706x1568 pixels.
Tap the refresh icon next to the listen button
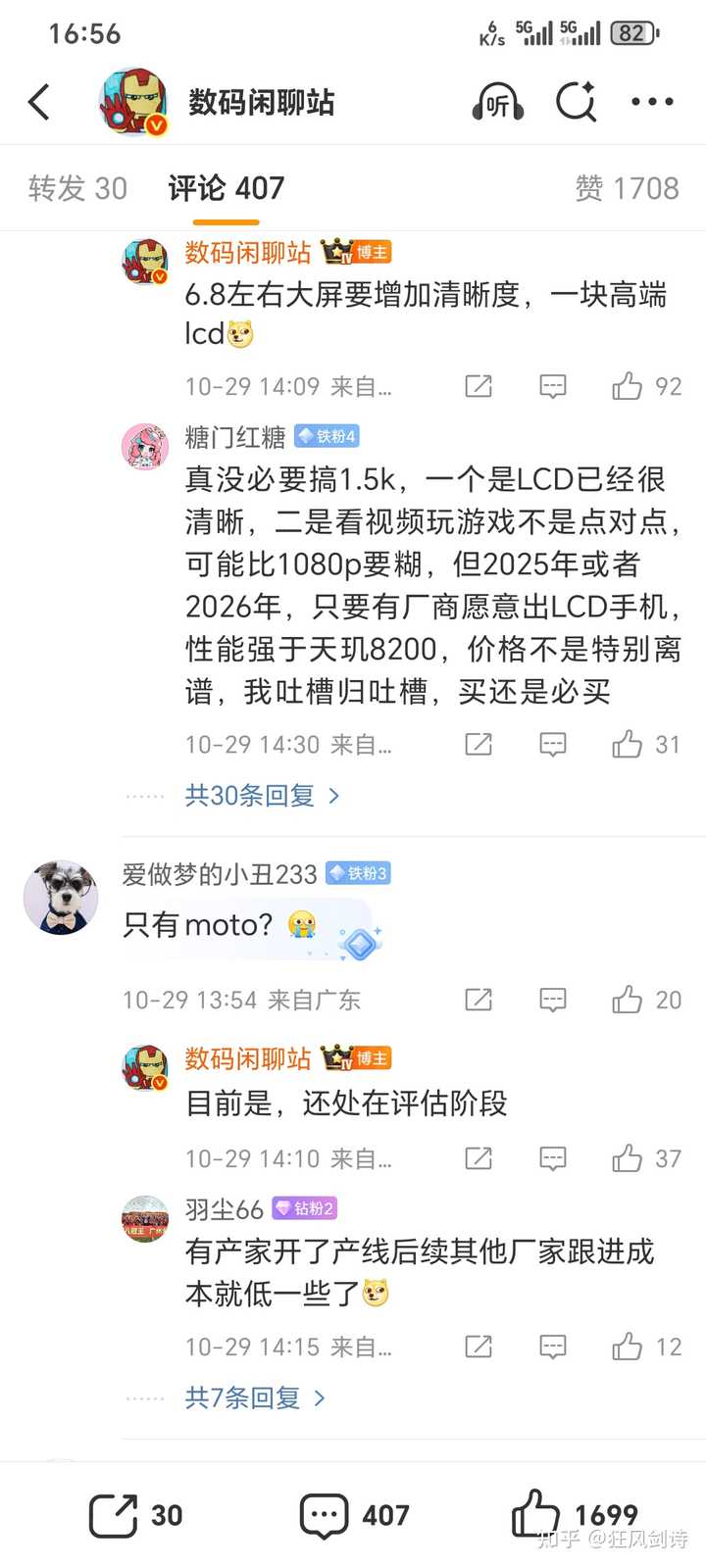coord(577,102)
